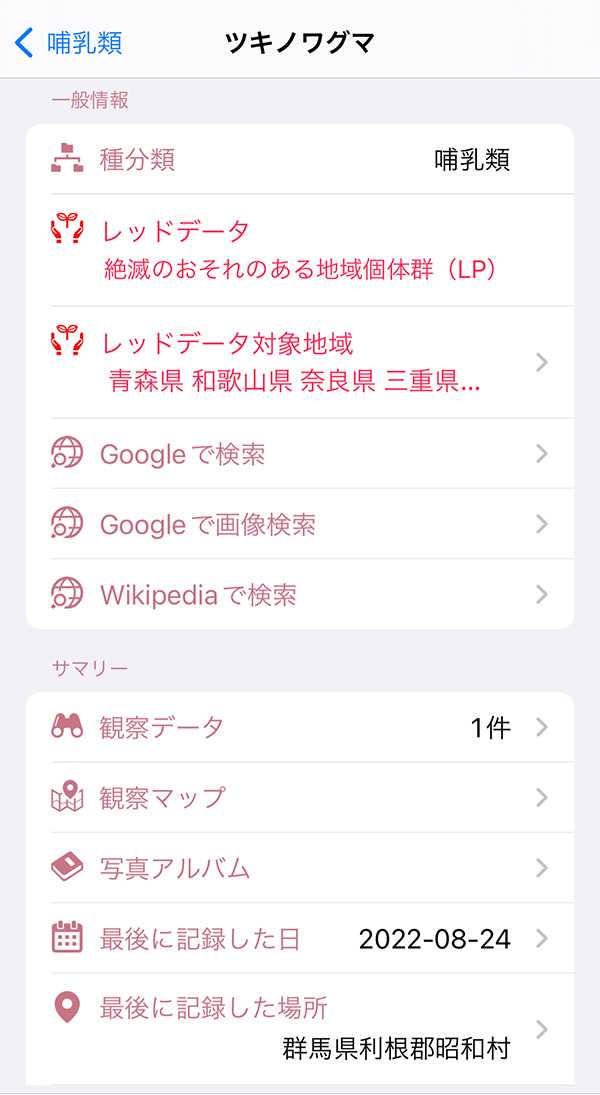Select Googleで画像検索 row
This screenshot has height=1095, width=600.
click(300, 524)
